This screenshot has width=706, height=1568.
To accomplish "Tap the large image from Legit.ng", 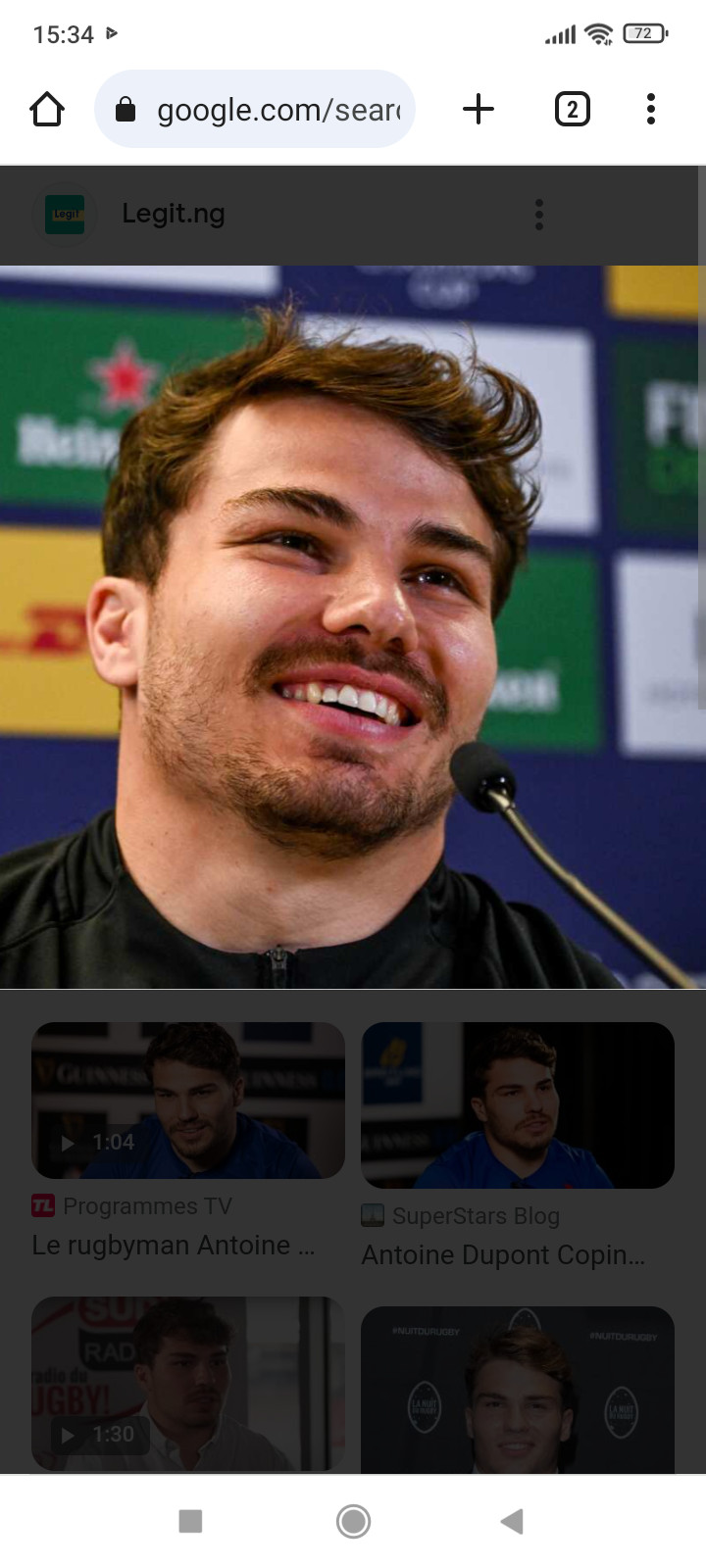I will (x=353, y=627).
